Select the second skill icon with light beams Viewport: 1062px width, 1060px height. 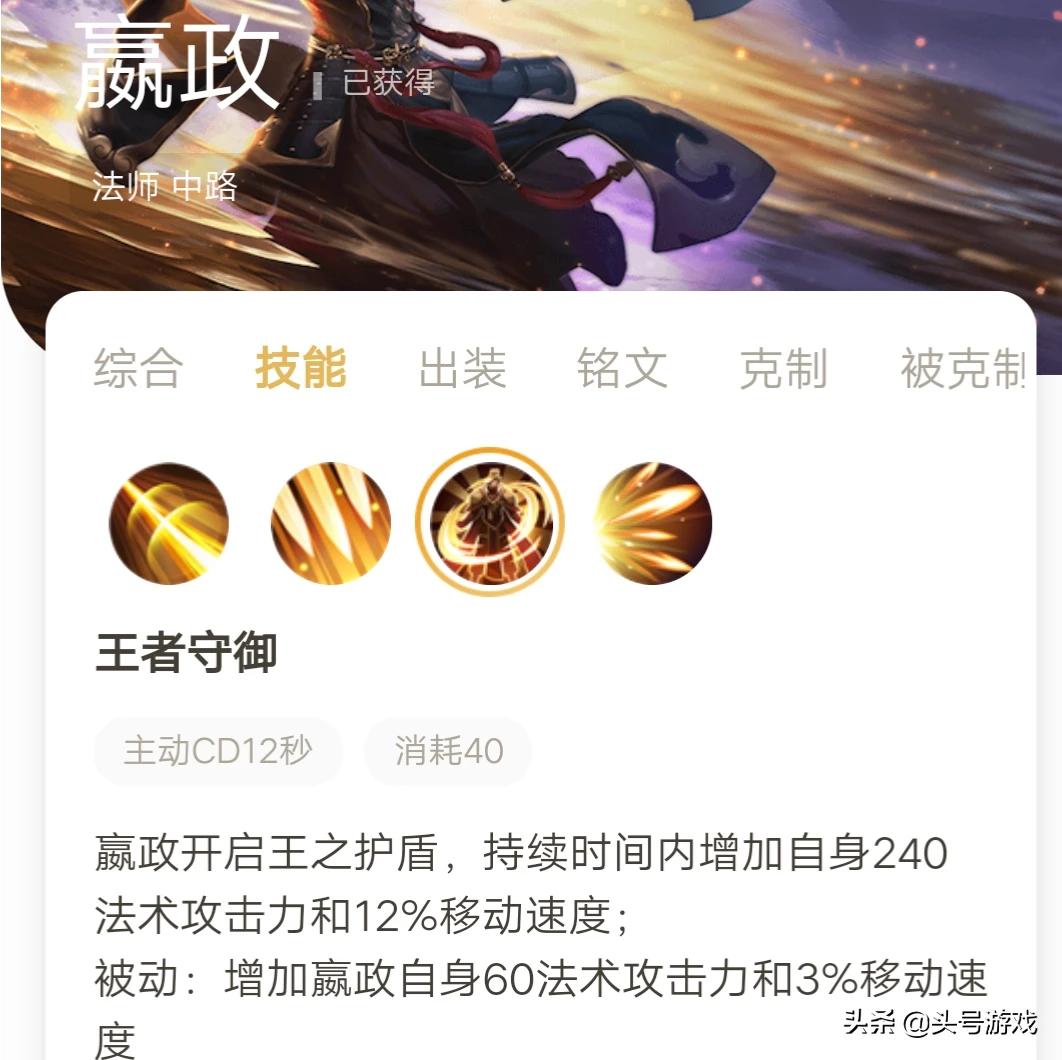tap(330, 523)
